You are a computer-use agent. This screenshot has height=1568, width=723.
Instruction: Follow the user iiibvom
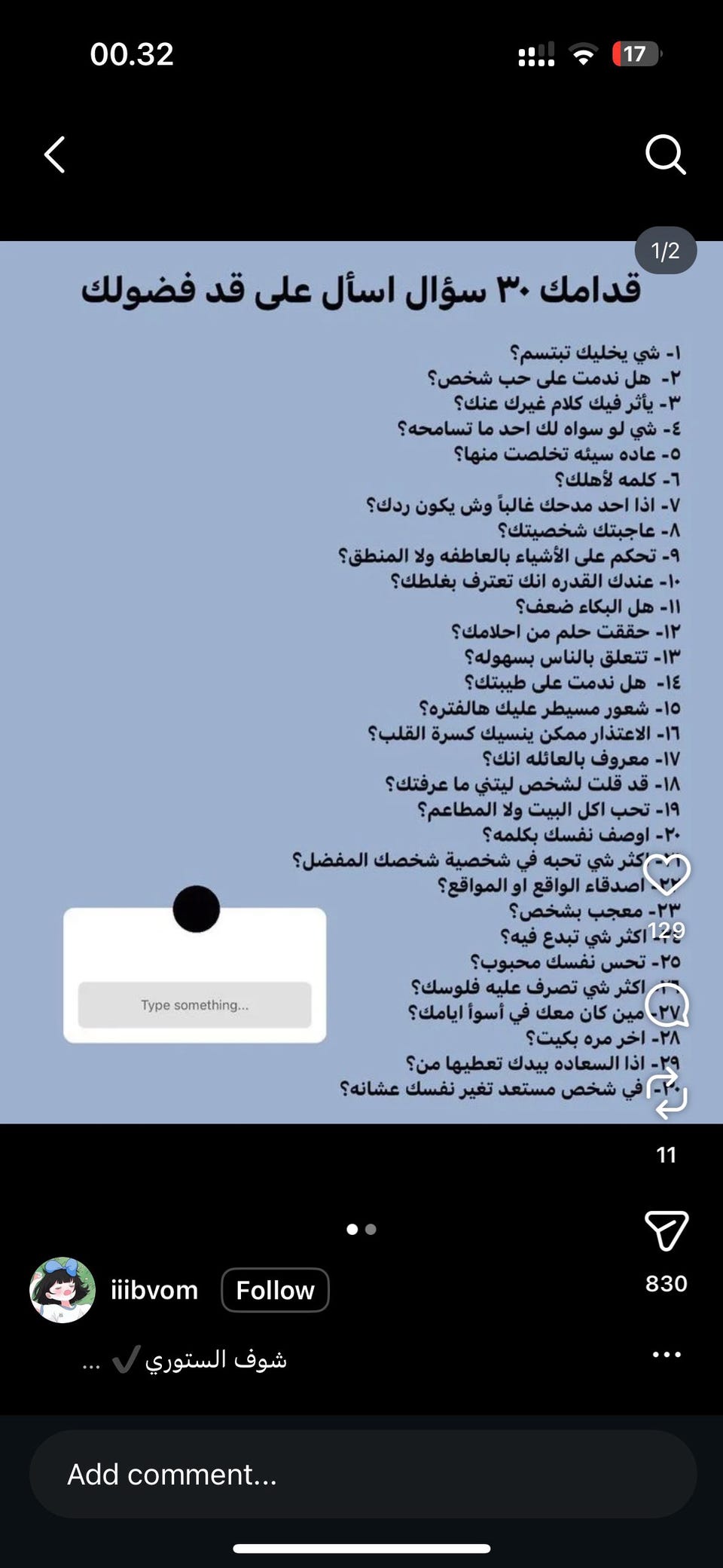(x=275, y=1290)
